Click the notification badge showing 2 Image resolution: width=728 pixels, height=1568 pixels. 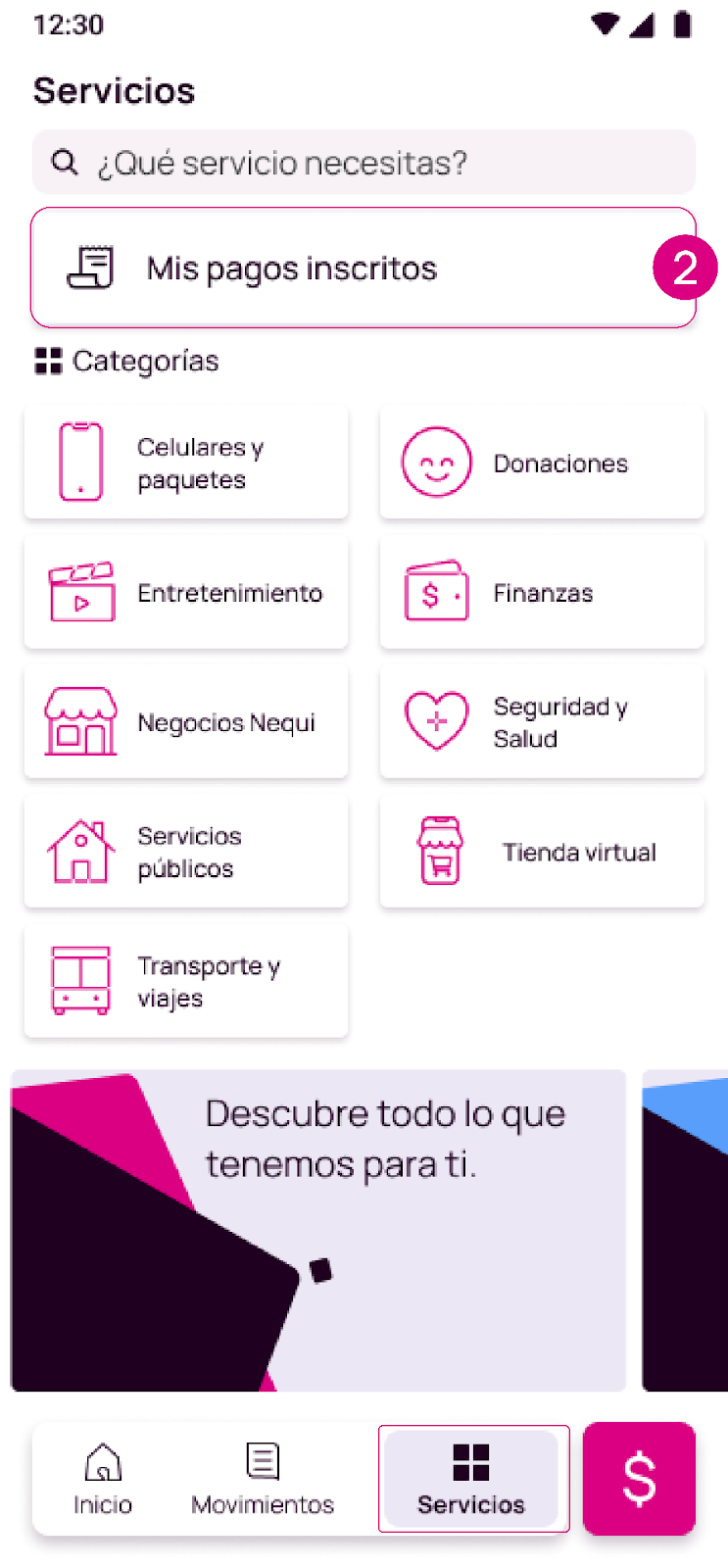(685, 267)
